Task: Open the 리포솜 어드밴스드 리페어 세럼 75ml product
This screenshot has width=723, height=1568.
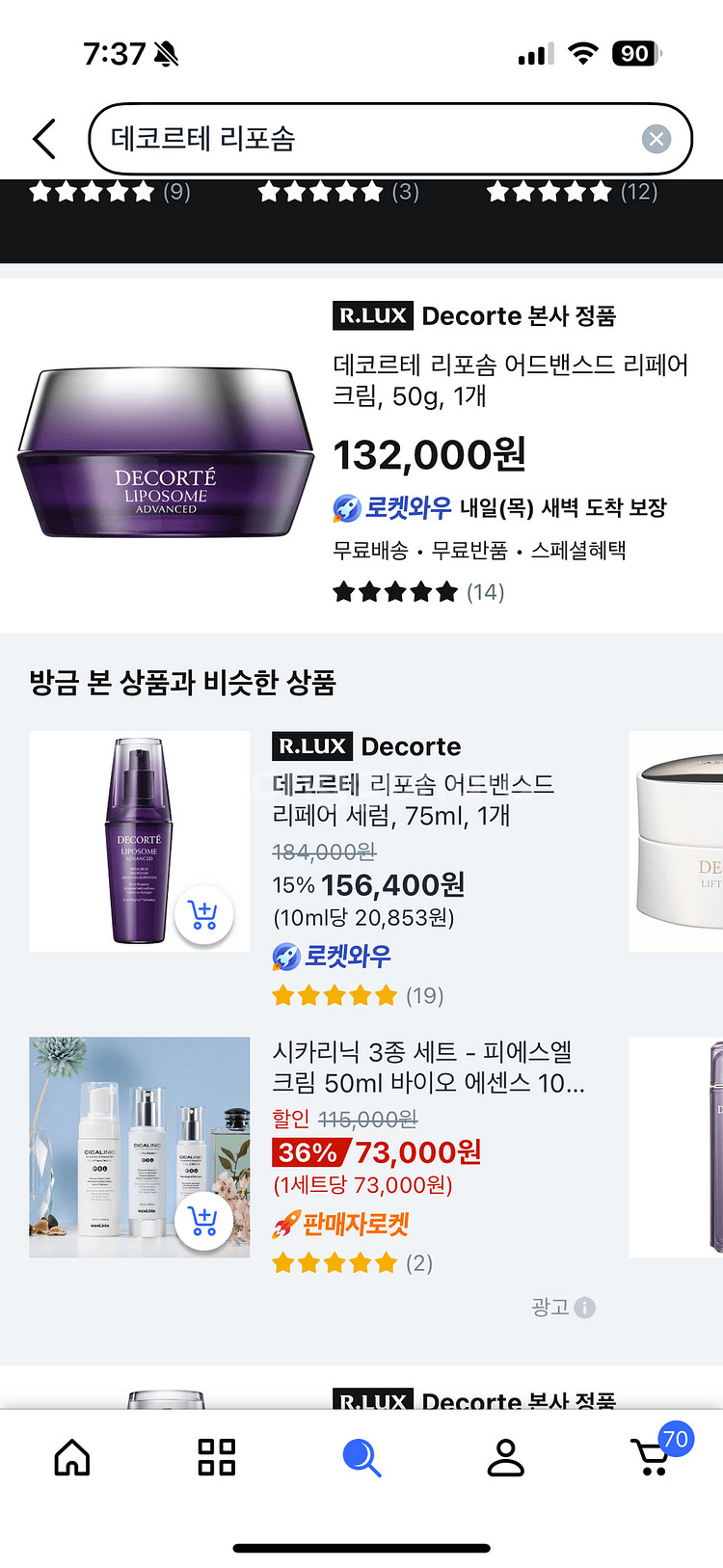Action: [x=413, y=799]
